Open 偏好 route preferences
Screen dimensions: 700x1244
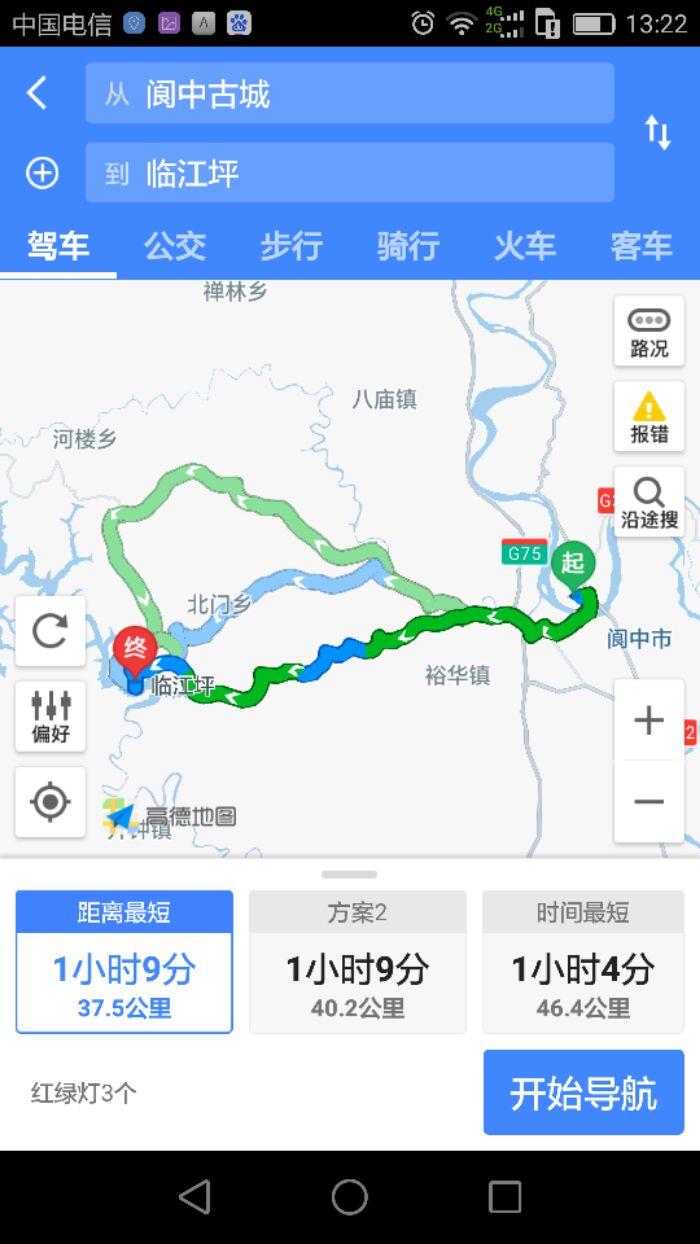(x=50, y=716)
